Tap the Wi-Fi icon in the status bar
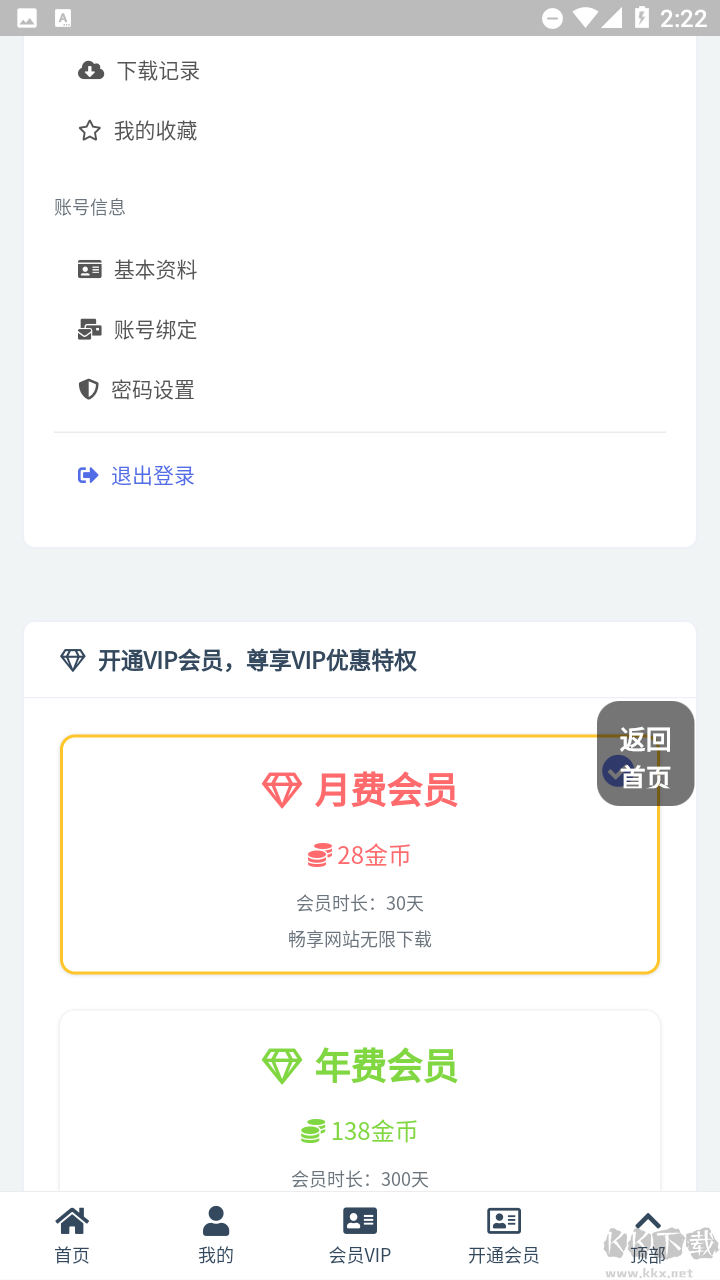Image resolution: width=720 pixels, height=1280 pixels. point(584,17)
